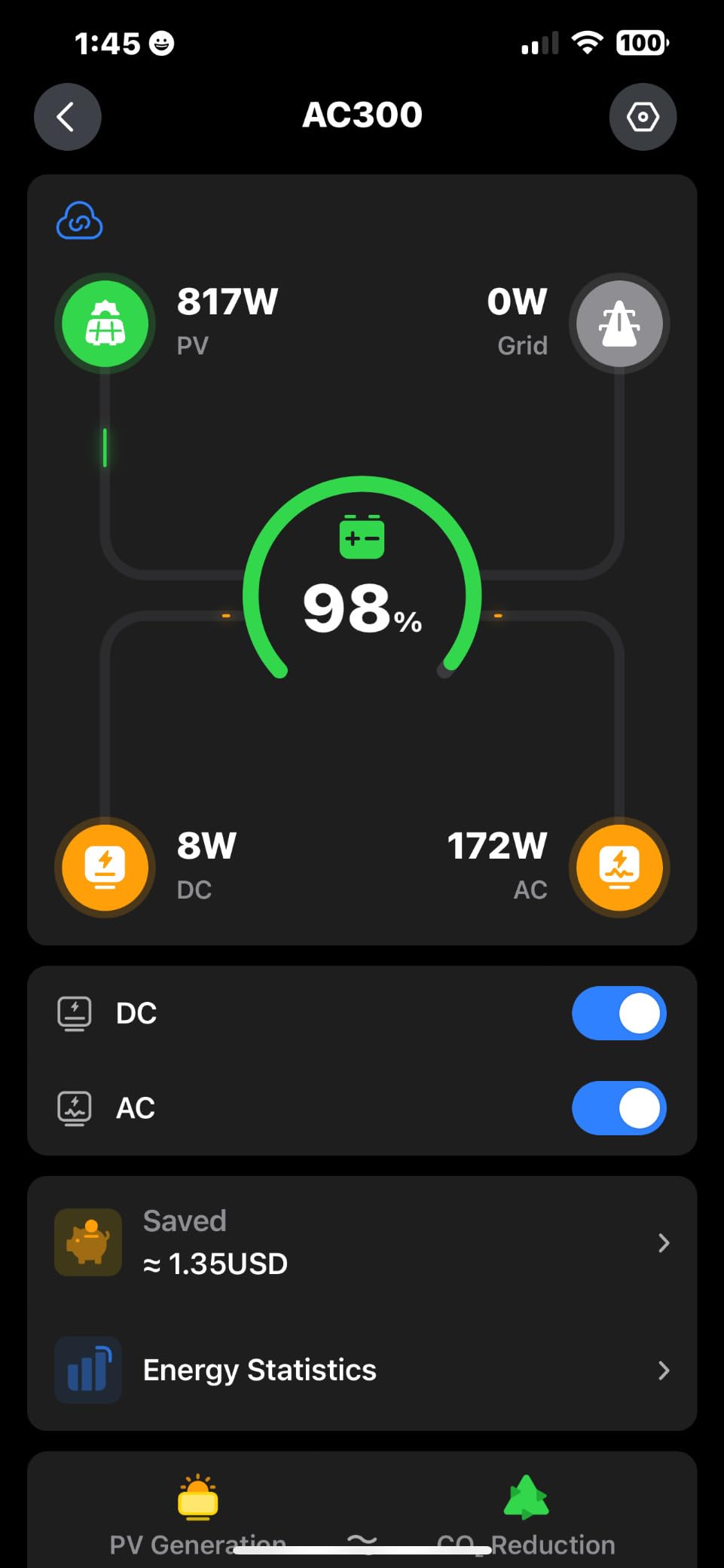Go back using the arrow button
724x1568 pixels.
[67, 117]
